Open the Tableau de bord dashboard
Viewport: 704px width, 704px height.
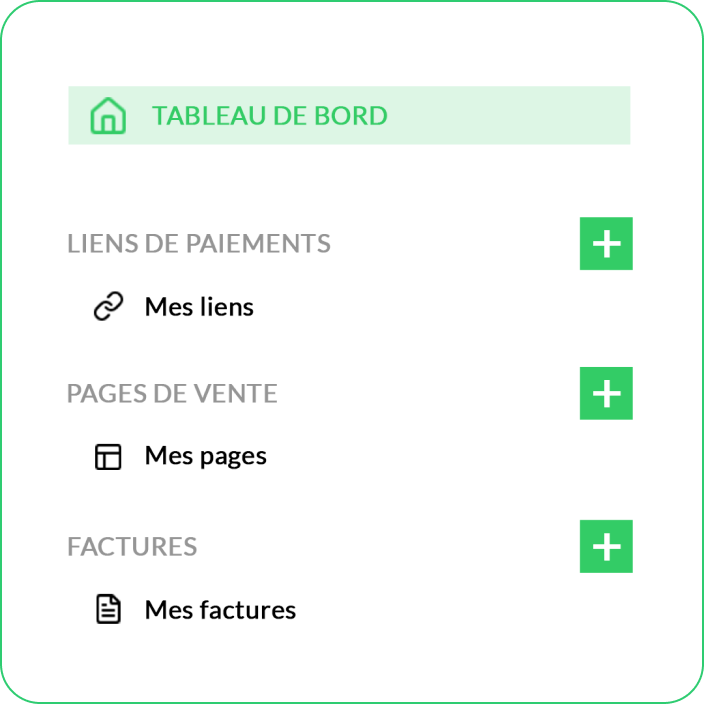coord(269,116)
